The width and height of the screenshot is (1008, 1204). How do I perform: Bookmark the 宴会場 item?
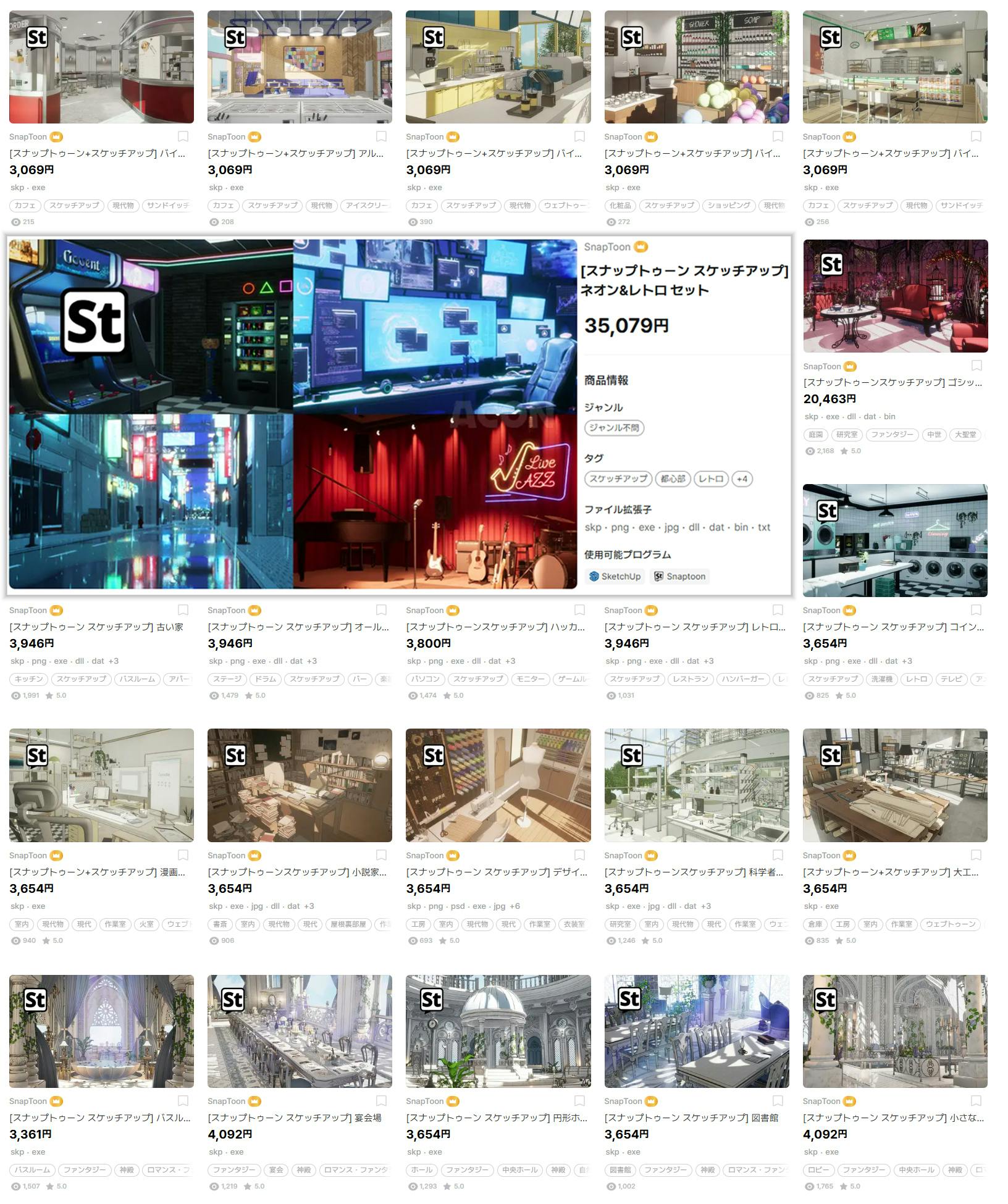[x=381, y=1101]
